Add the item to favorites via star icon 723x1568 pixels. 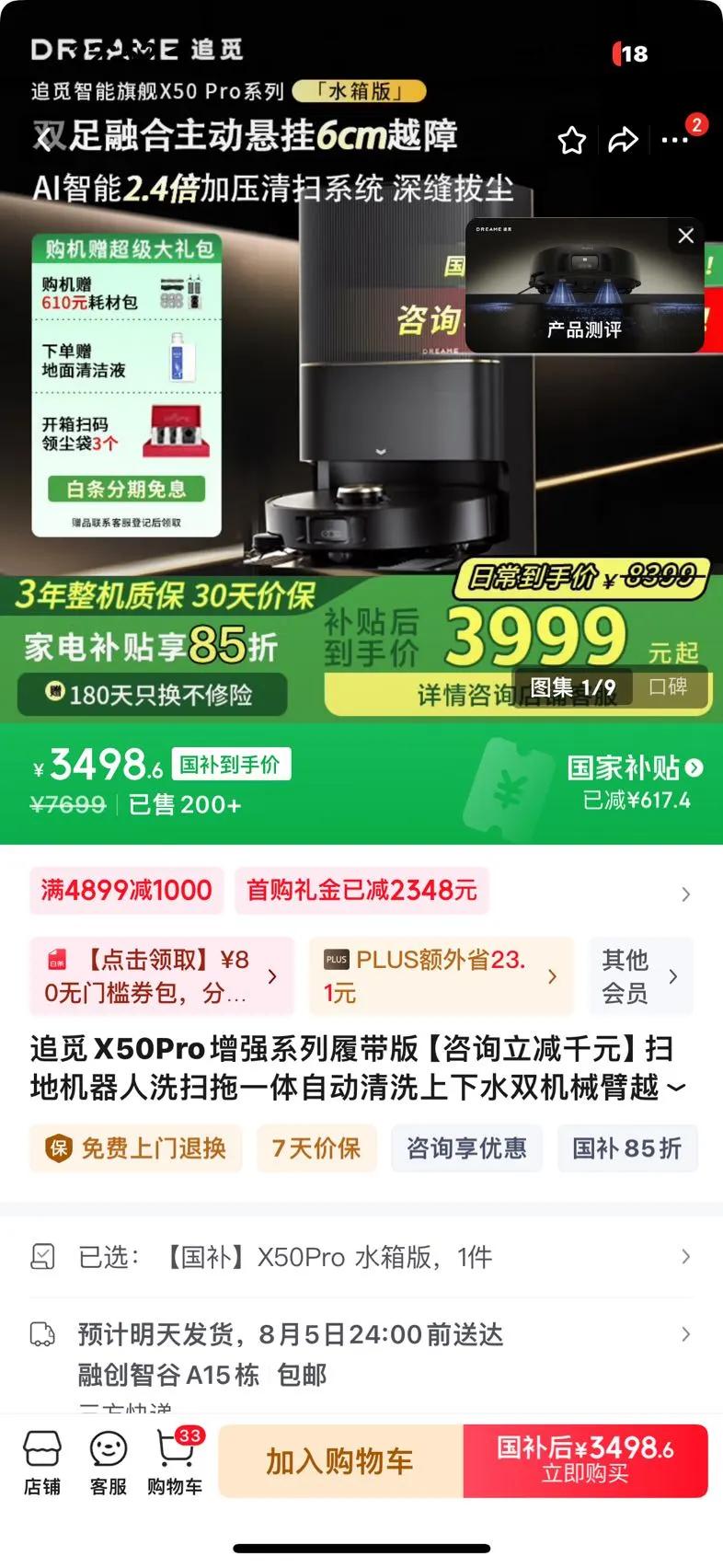(x=572, y=140)
